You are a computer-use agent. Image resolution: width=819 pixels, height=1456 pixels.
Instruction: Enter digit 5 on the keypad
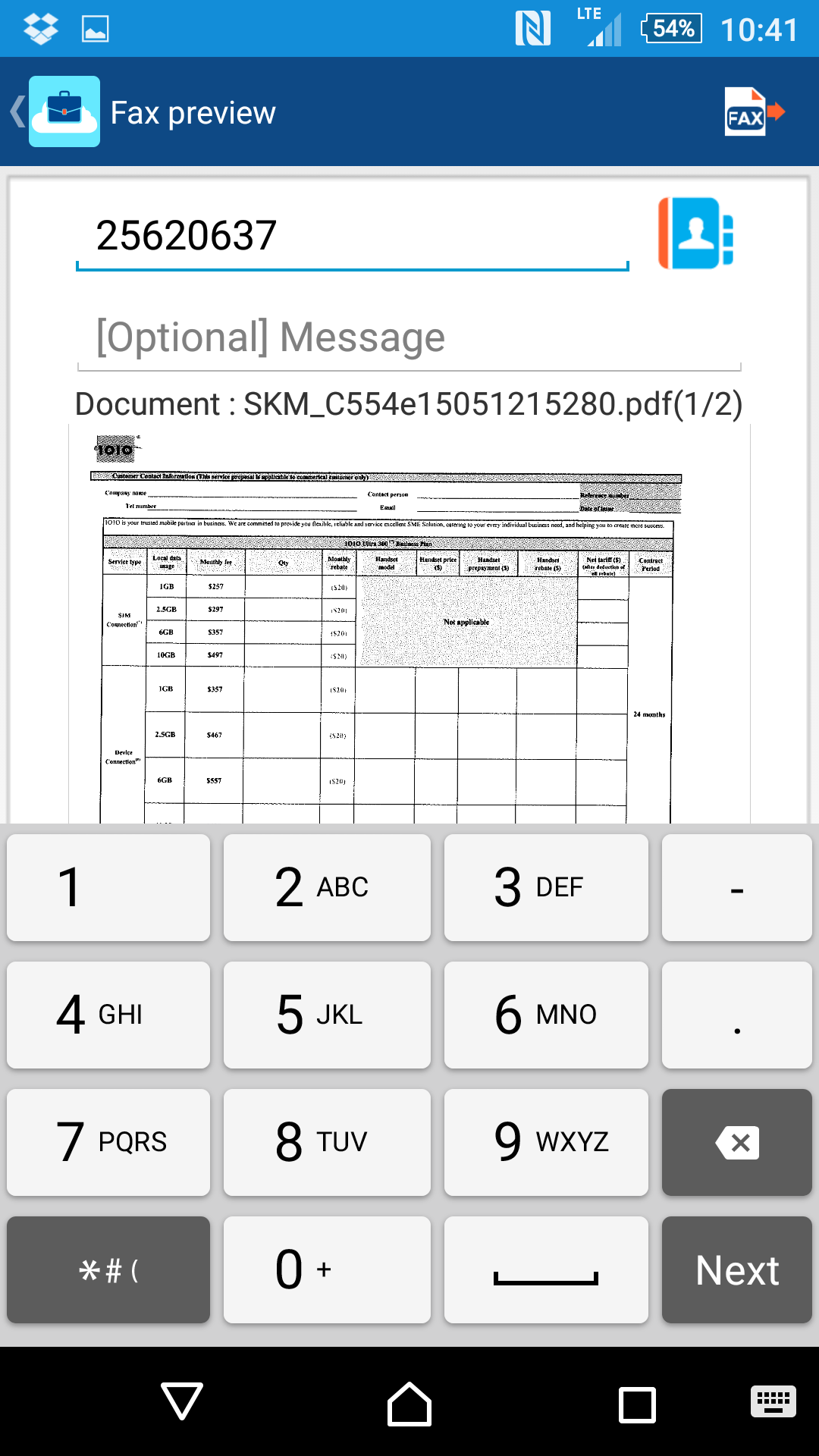pos(327,1015)
